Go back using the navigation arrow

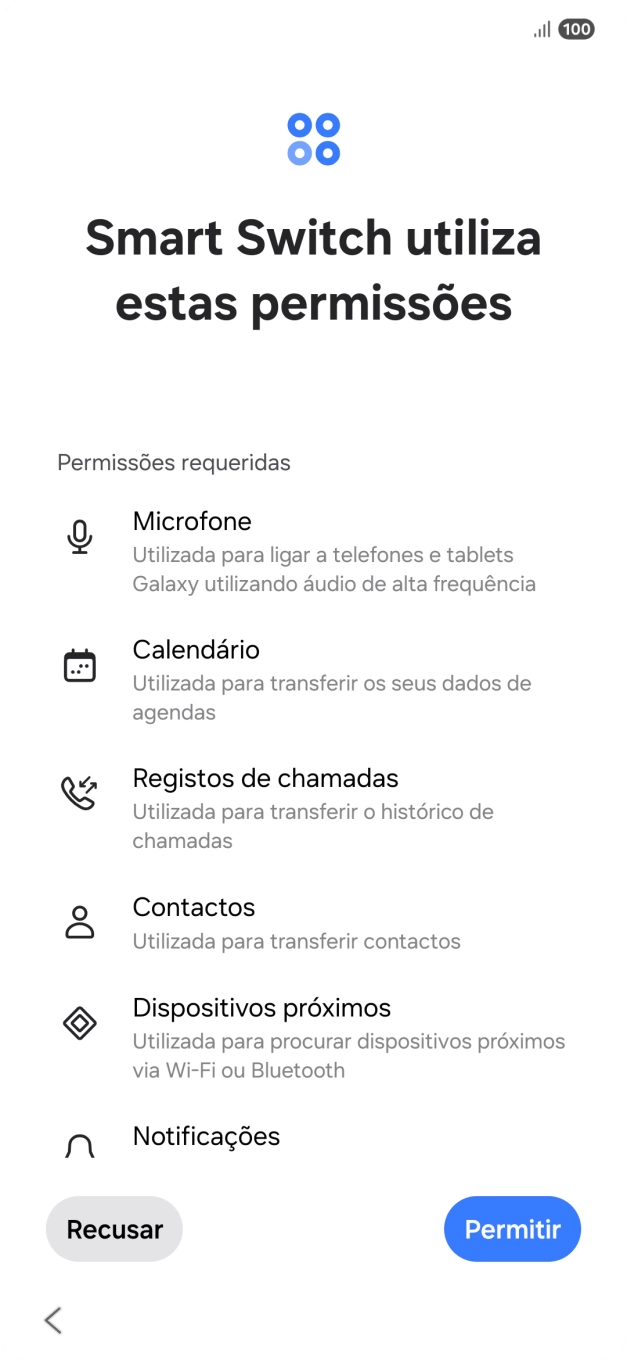pyautogui.click(x=53, y=1320)
